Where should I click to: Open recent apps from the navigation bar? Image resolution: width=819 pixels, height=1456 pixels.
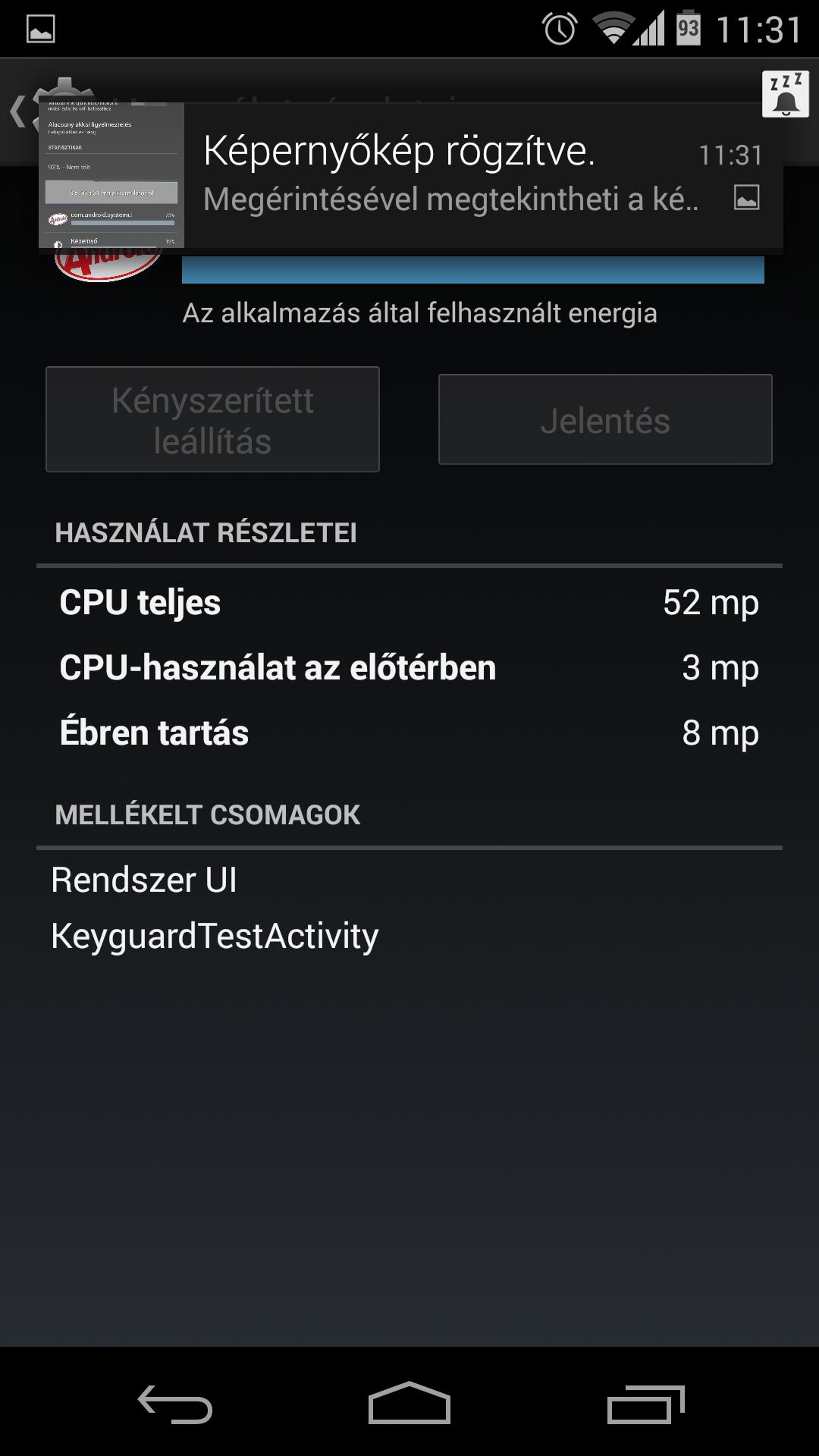pyautogui.click(x=645, y=1404)
